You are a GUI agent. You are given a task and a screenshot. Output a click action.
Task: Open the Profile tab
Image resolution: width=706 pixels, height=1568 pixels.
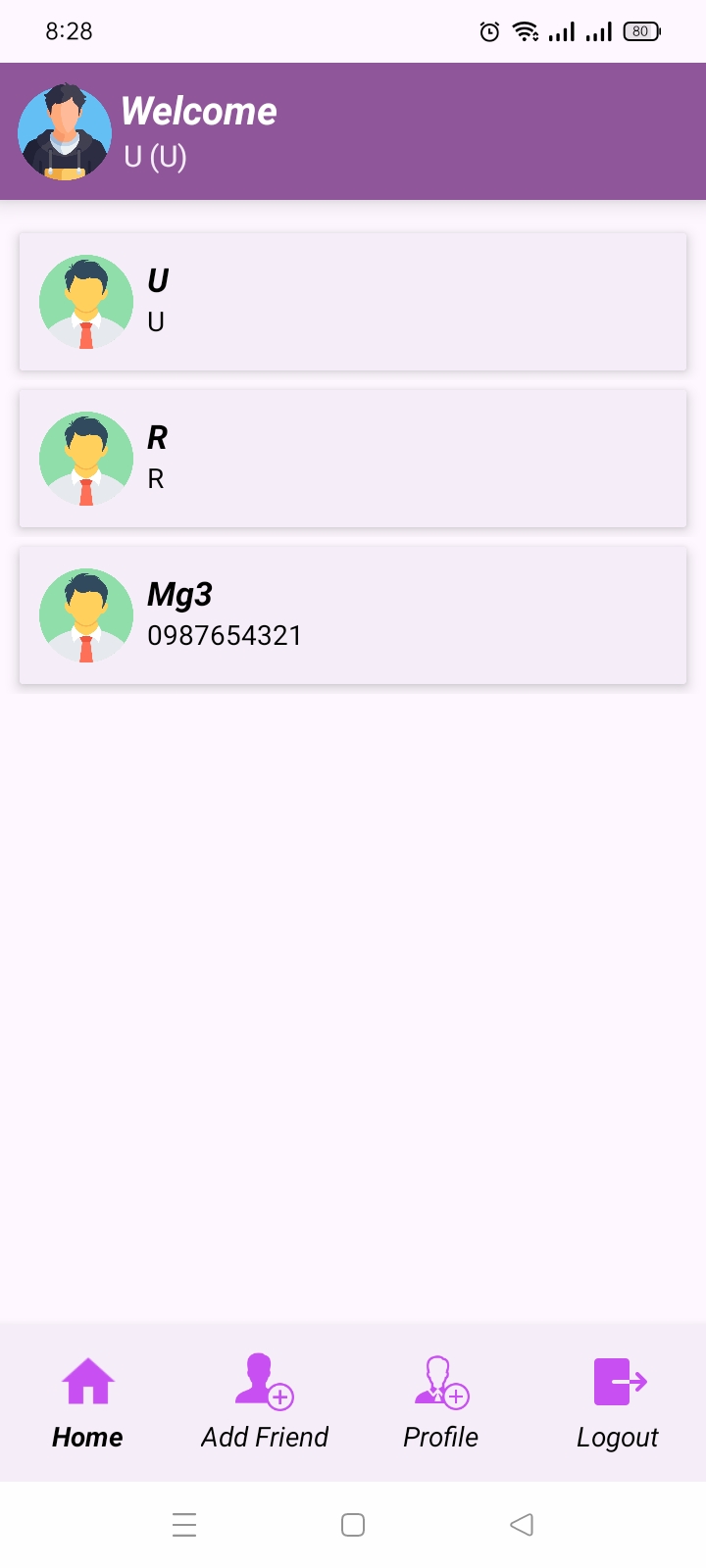[x=441, y=1402]
